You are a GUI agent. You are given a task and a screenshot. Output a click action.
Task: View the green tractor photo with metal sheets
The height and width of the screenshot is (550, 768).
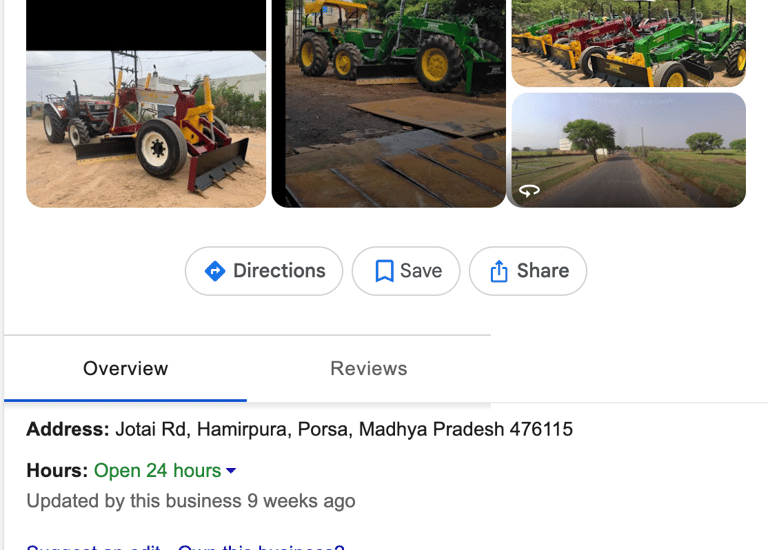[388, 104]
